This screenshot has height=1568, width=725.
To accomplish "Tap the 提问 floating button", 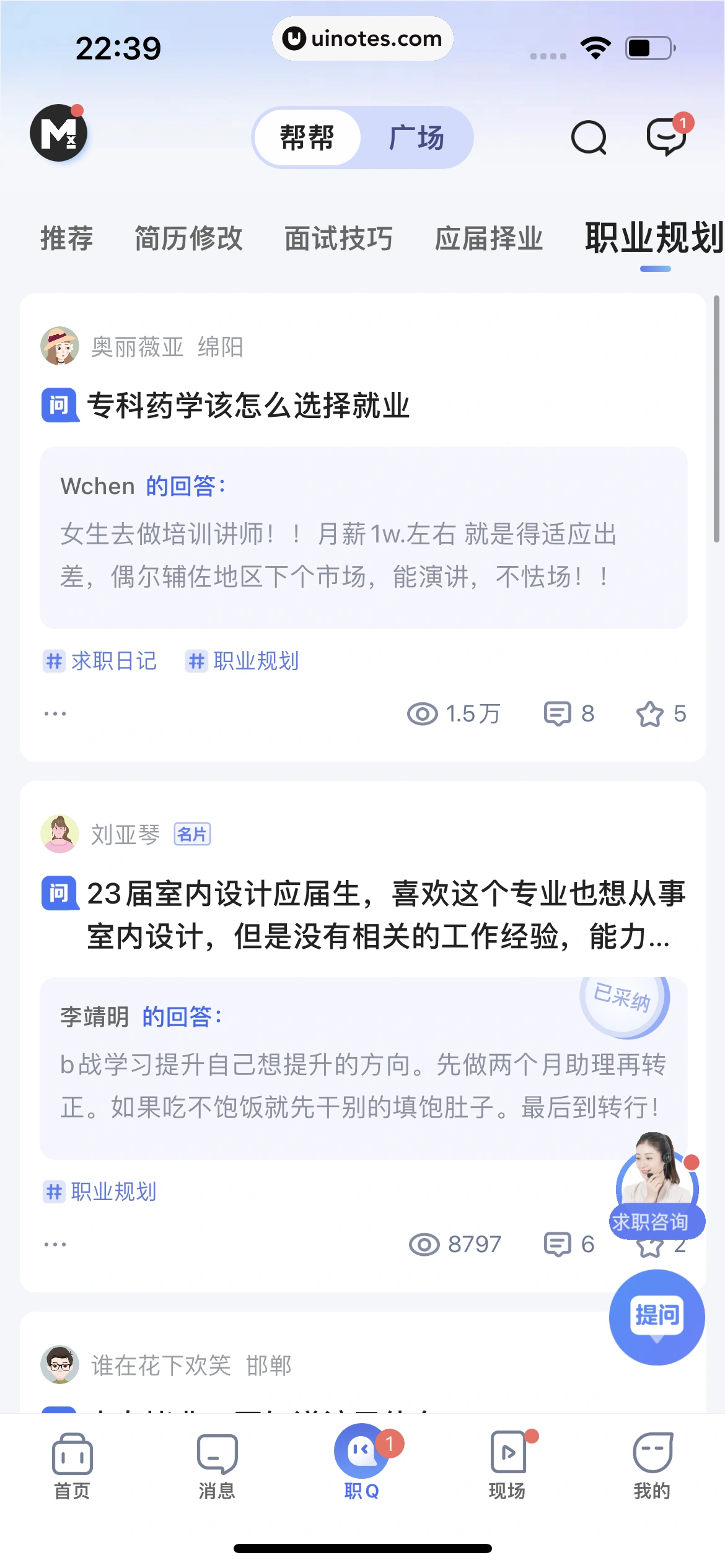I will 657,1315.
